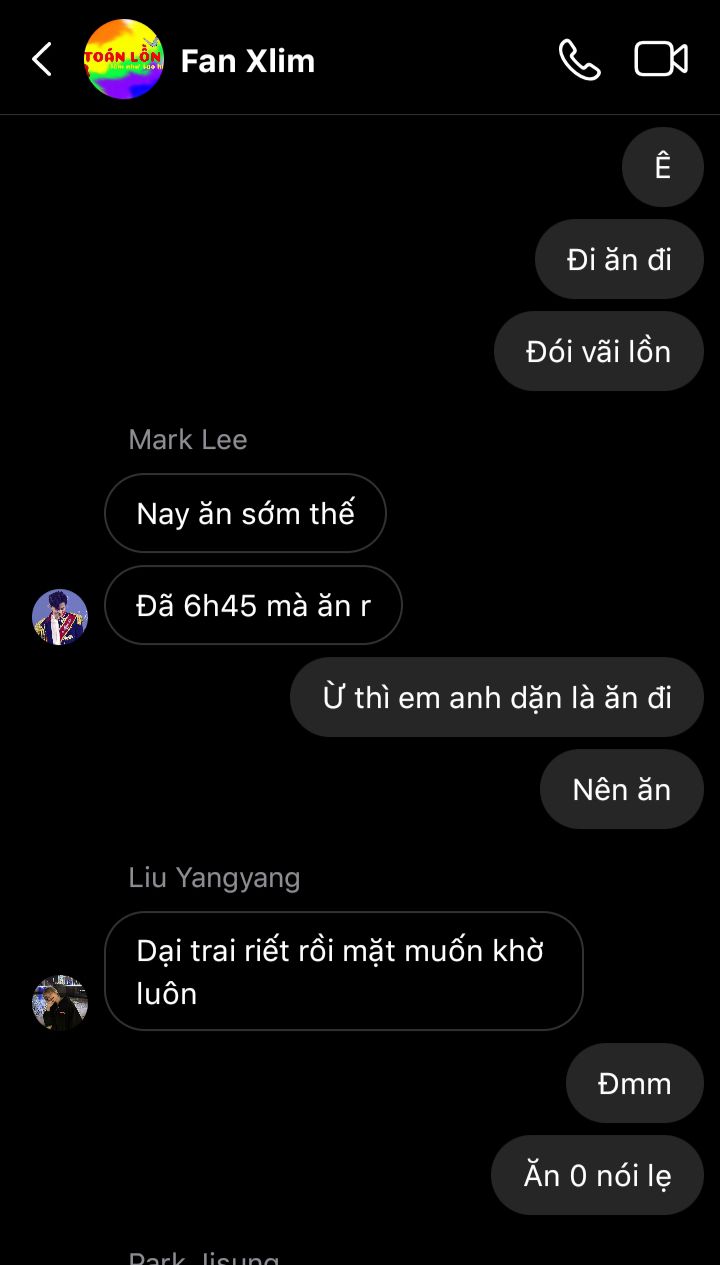Image resolution: width=720 pixels, height=1265 pixels.
Task: Open Mark Lee's profile picture
Action: 60,616
